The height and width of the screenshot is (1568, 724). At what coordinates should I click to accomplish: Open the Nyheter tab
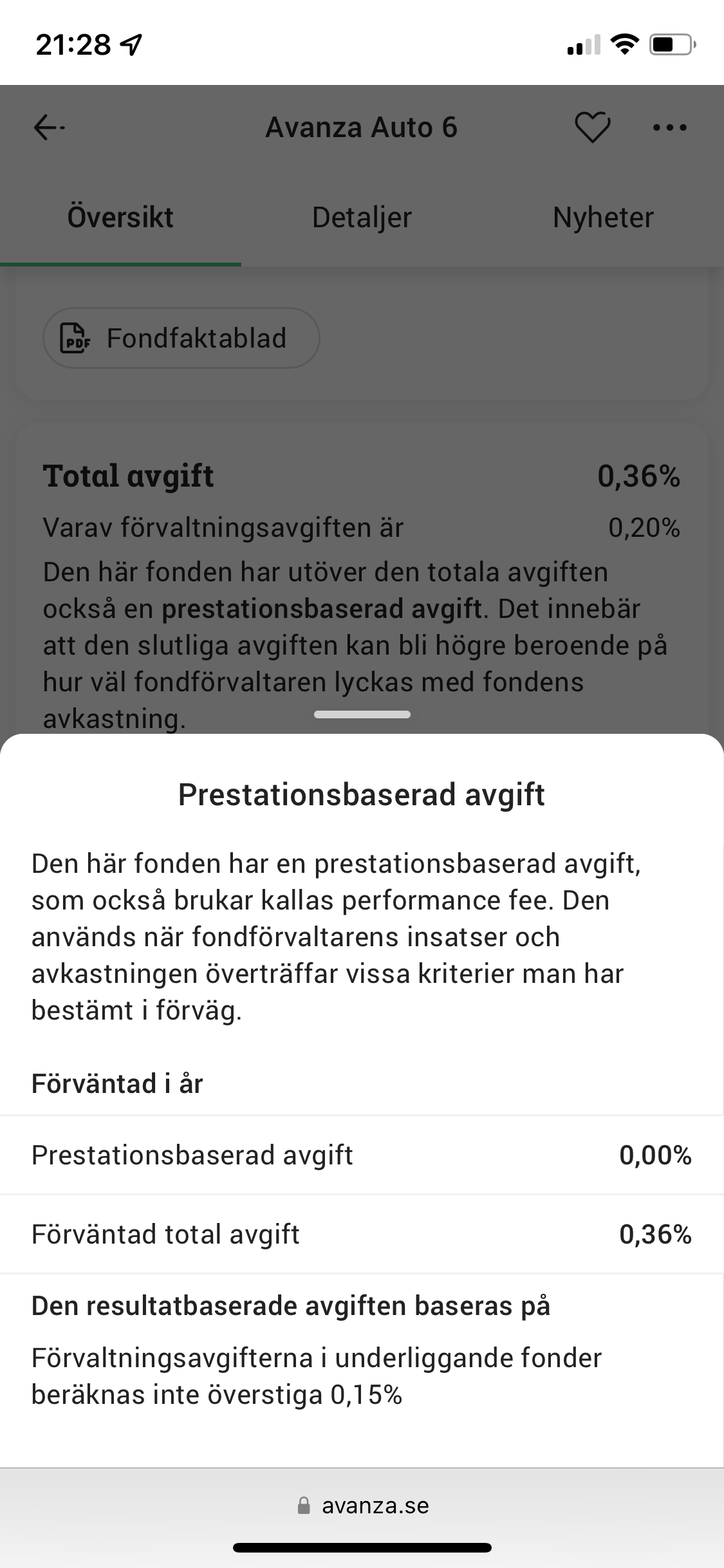(603, 218)
